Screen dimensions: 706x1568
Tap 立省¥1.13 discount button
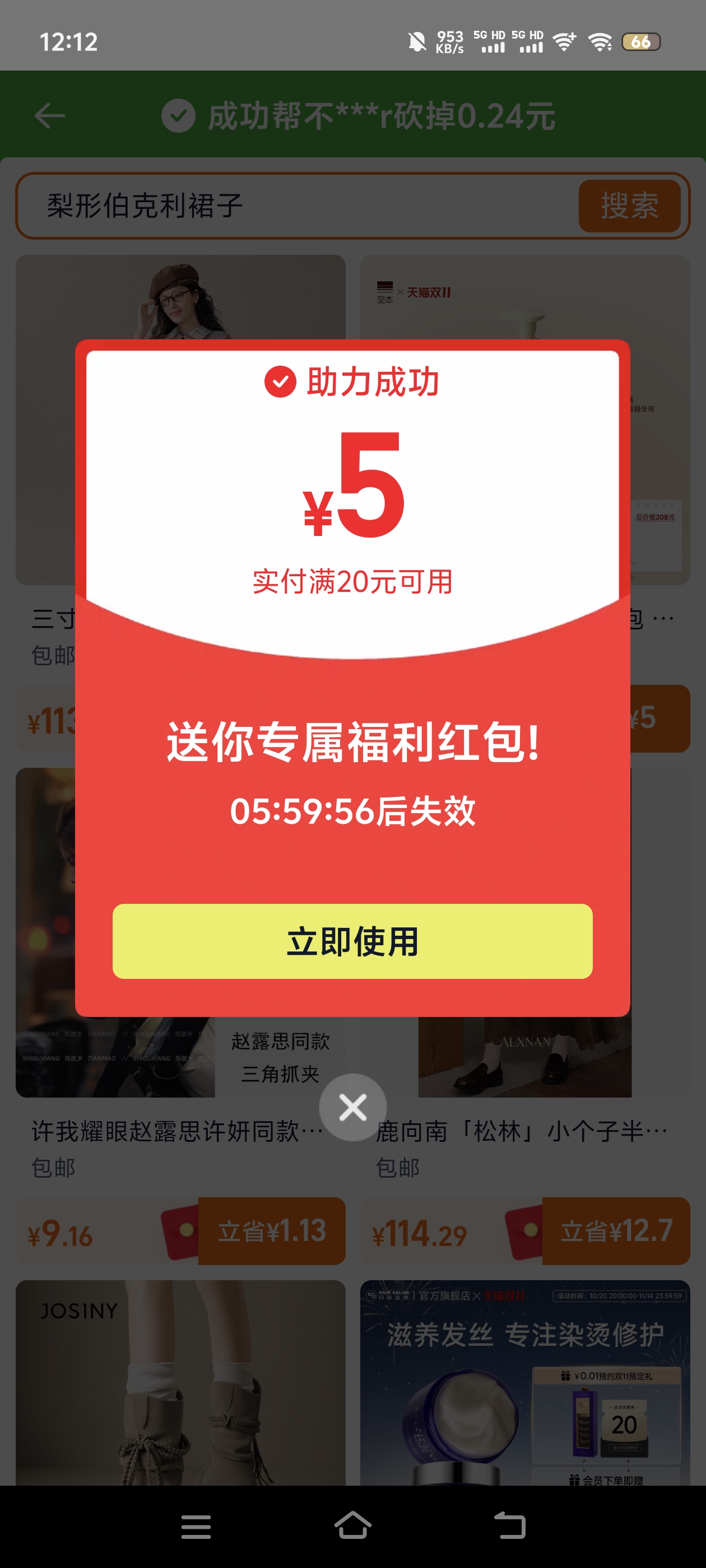tap(272, 1231)
